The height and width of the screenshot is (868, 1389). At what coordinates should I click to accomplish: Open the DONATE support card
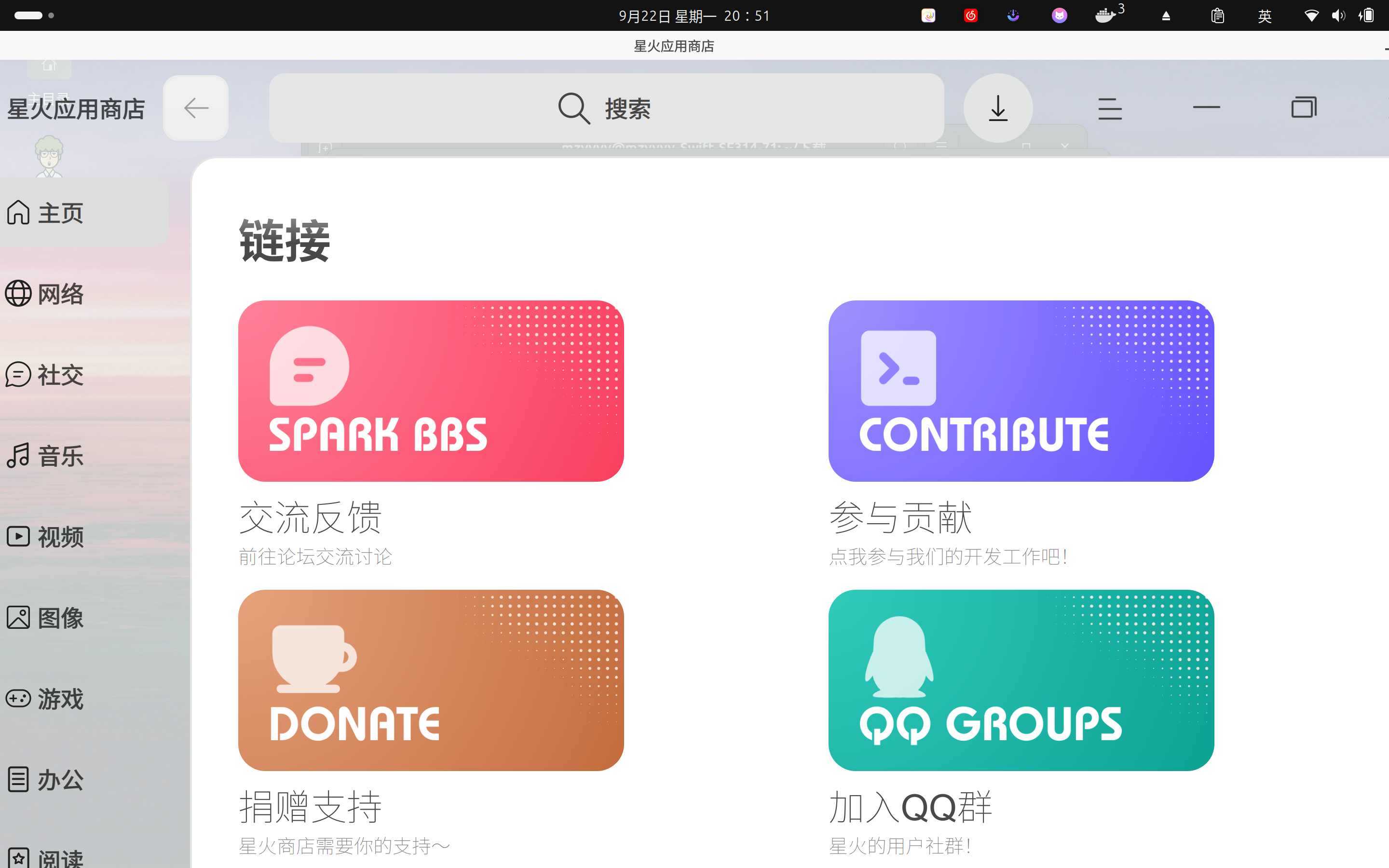[431, 680]
